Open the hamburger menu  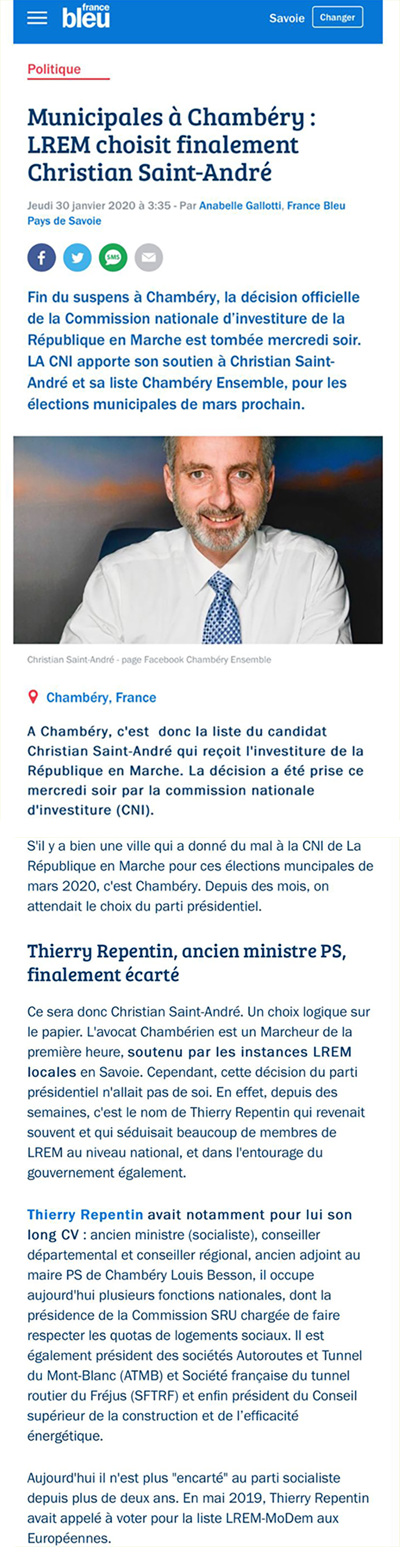37,17
